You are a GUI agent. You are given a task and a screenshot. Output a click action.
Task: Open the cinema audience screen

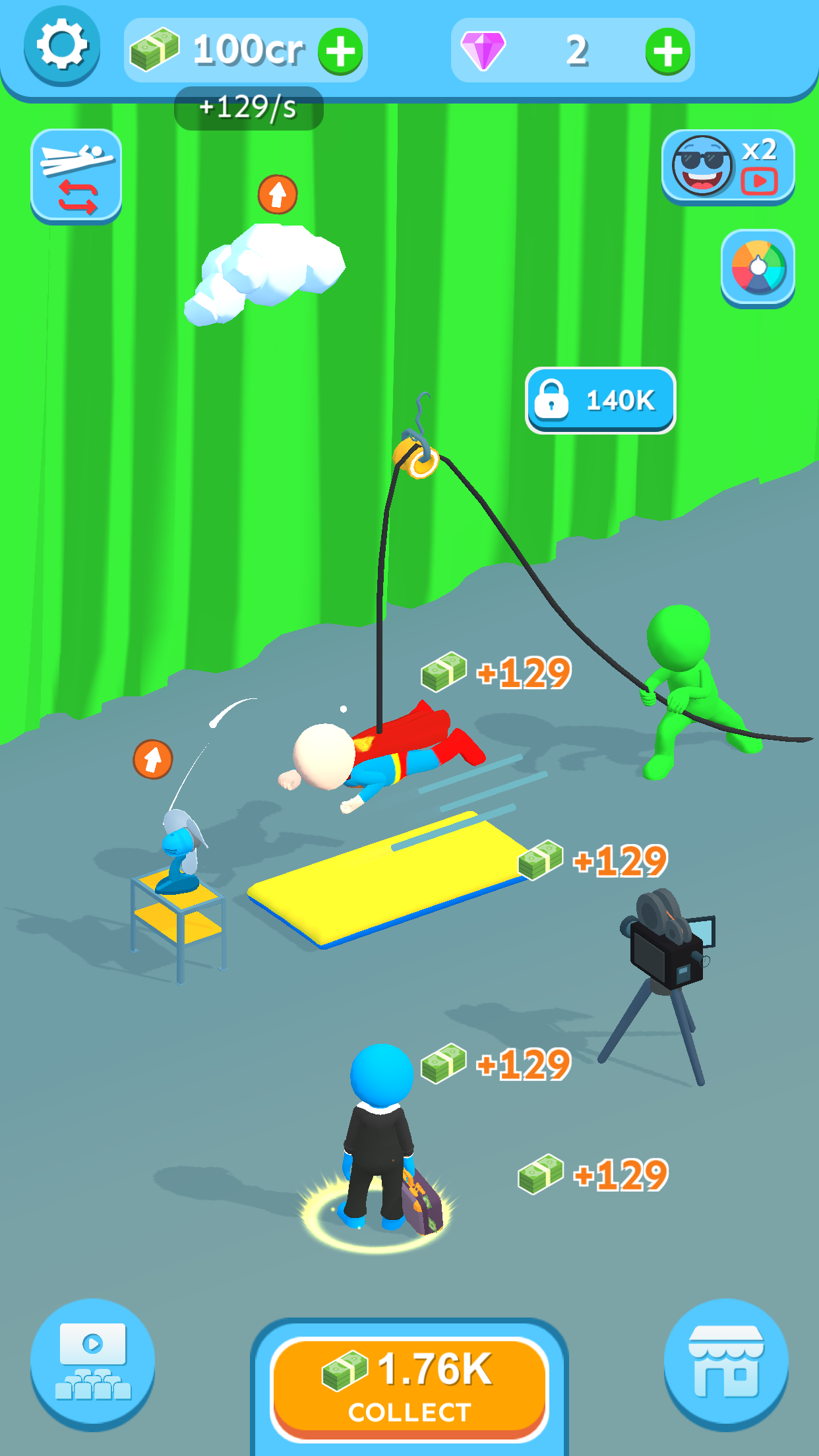coord(92,1365)
